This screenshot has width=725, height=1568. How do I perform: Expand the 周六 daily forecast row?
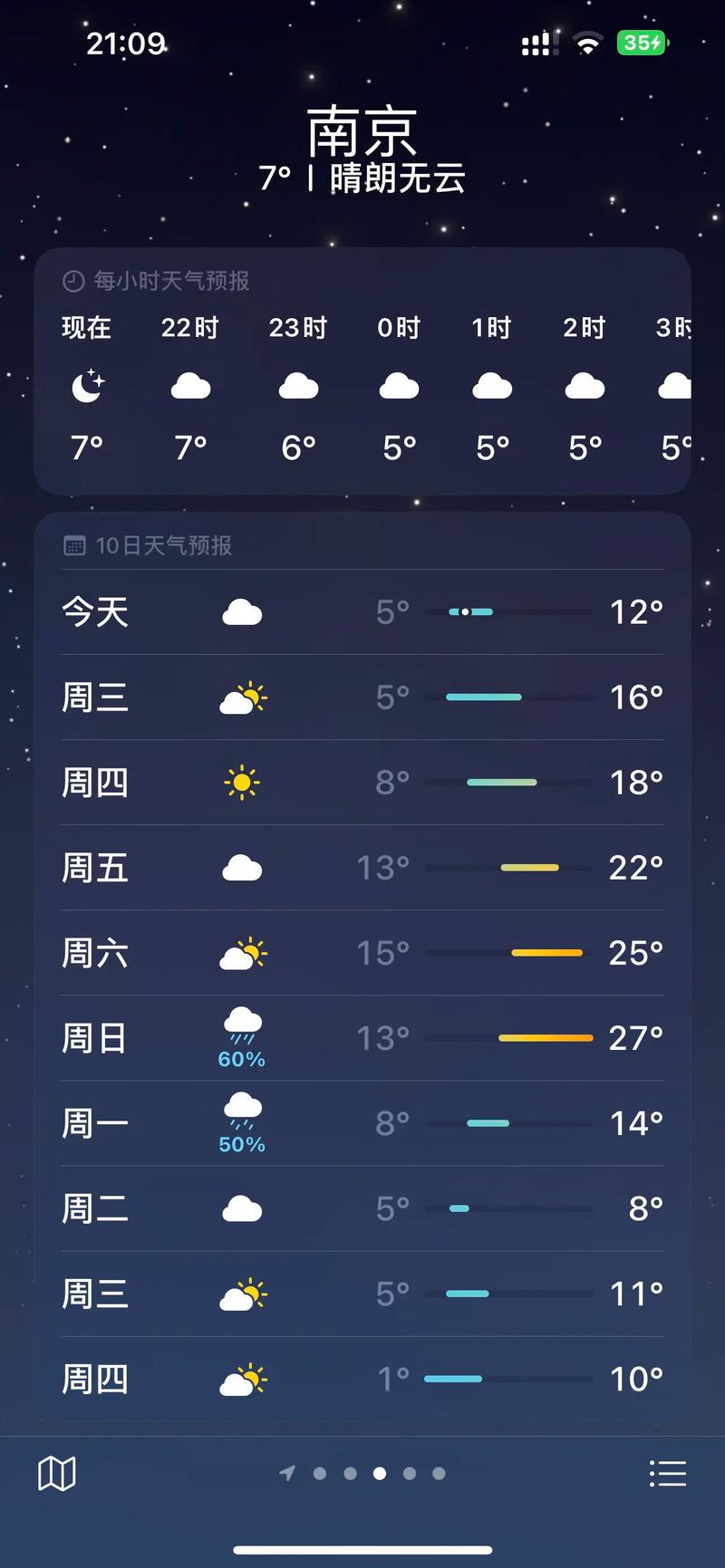(362, 952)
